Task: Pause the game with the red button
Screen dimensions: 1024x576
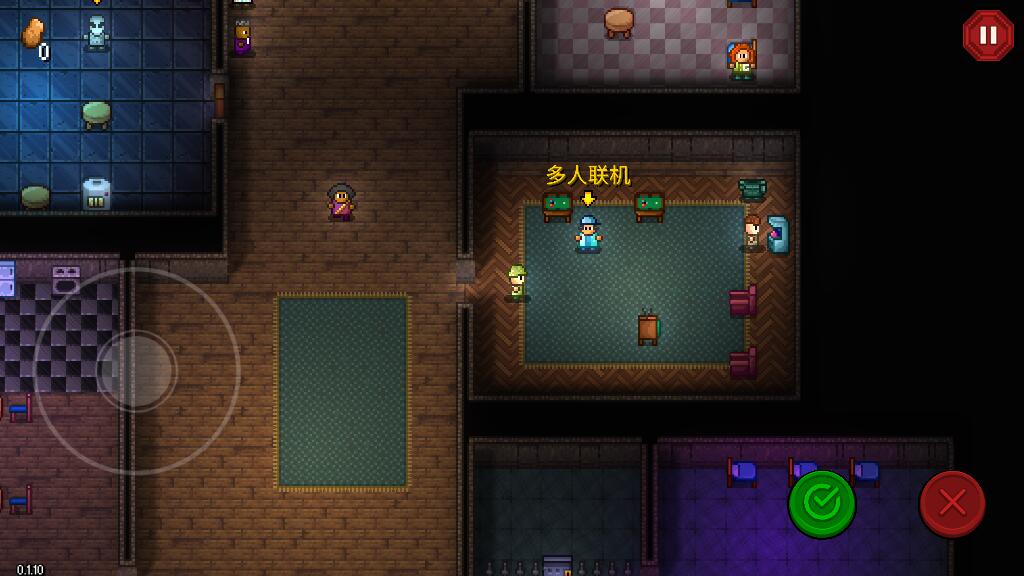Action: click(x=987, y=36)
